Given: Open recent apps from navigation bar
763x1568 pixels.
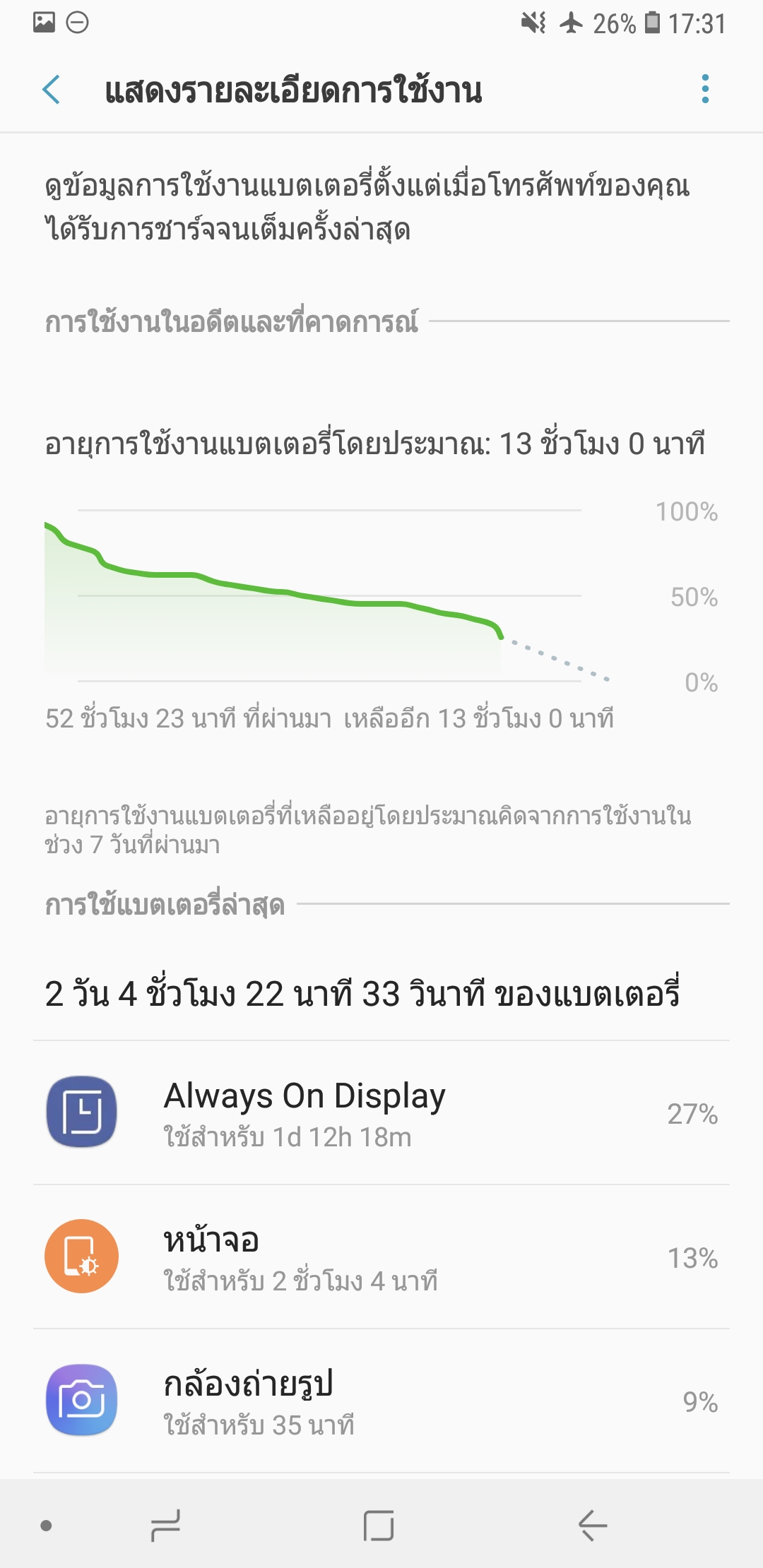Looking at the screenshot, I should point(165,1526).
